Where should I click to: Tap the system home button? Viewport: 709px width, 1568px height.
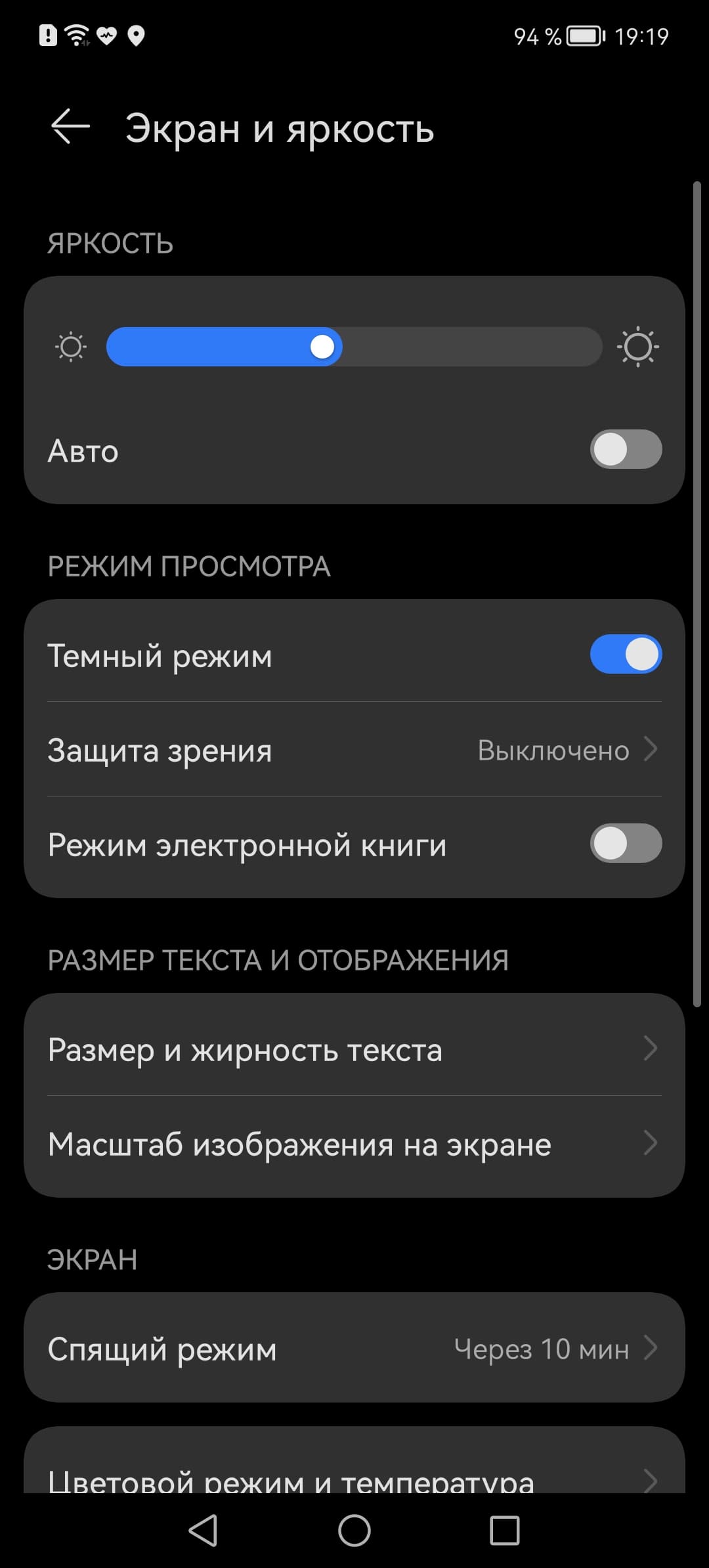pyautogui.click(x=354, y=1531)
